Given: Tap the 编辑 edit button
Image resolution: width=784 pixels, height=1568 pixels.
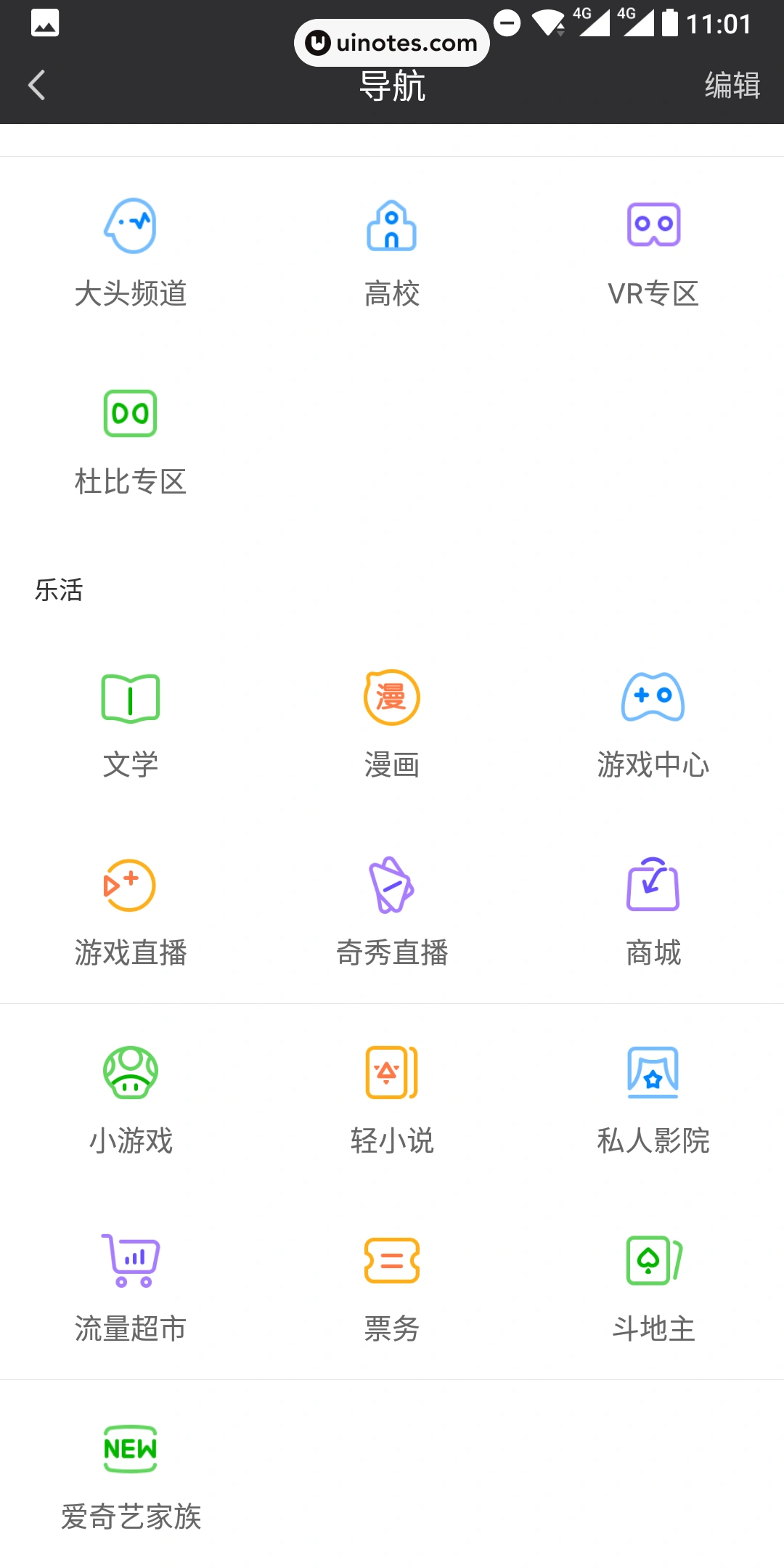Looking at the screenshot, I should click(732, 85).
